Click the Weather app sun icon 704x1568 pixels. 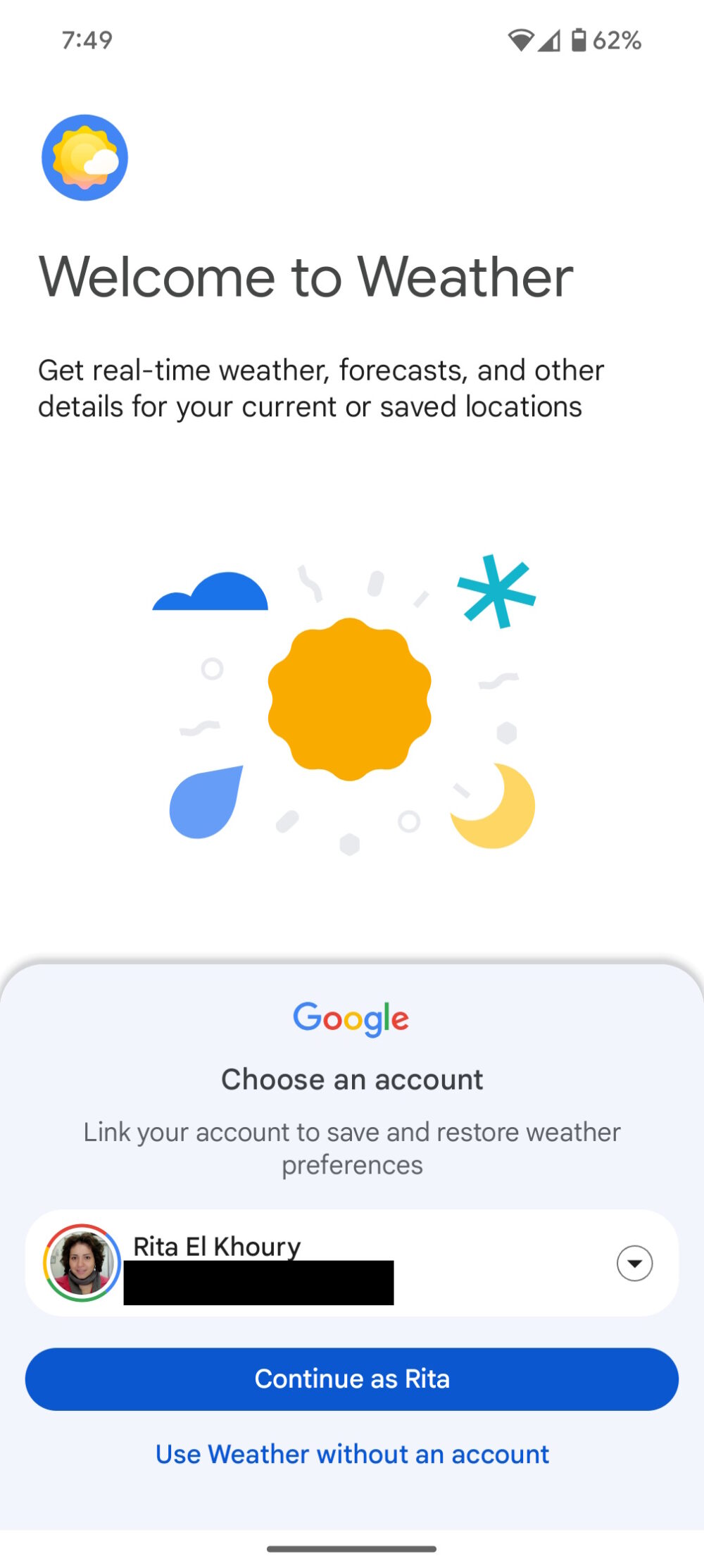[x=84, y=156]
